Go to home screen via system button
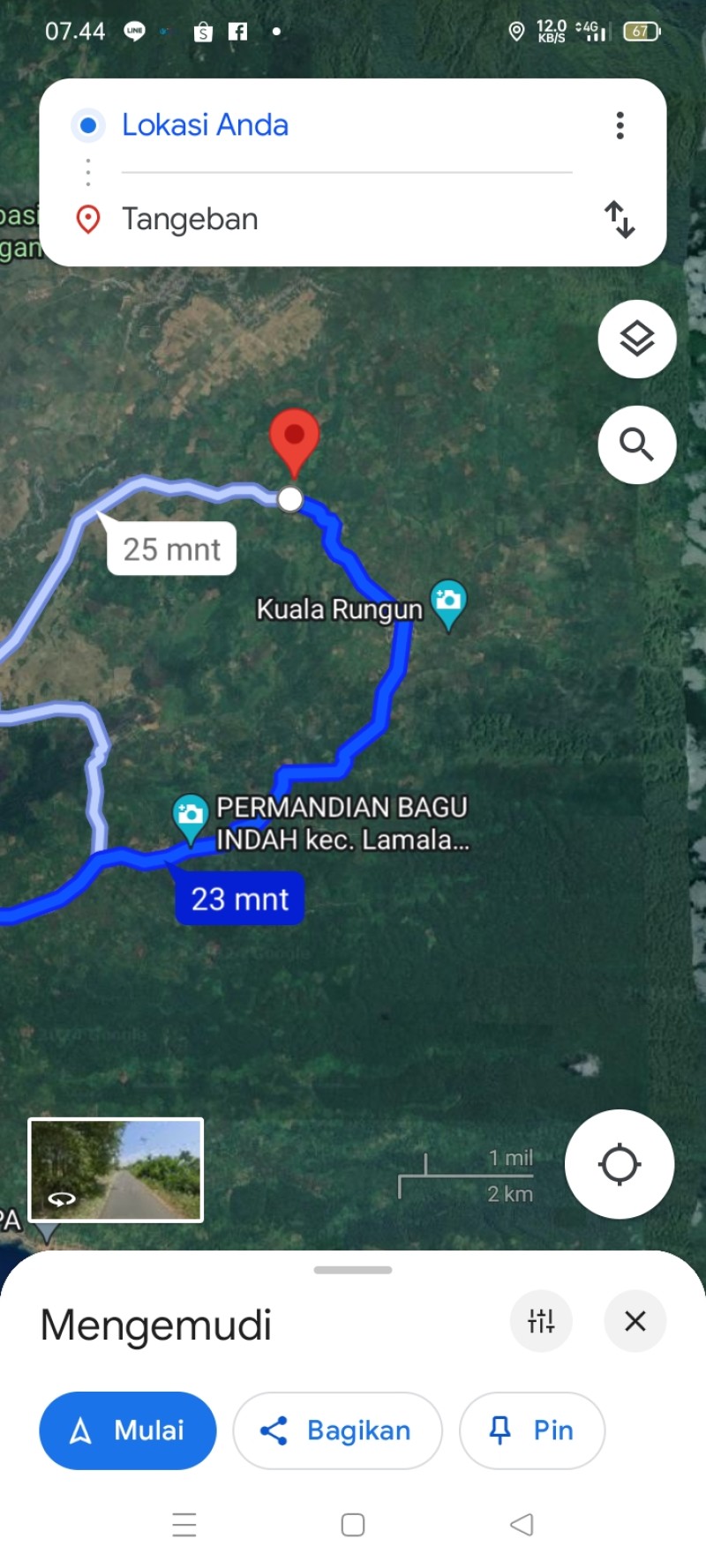706x1568 pixels. [x=353, y=1524]
